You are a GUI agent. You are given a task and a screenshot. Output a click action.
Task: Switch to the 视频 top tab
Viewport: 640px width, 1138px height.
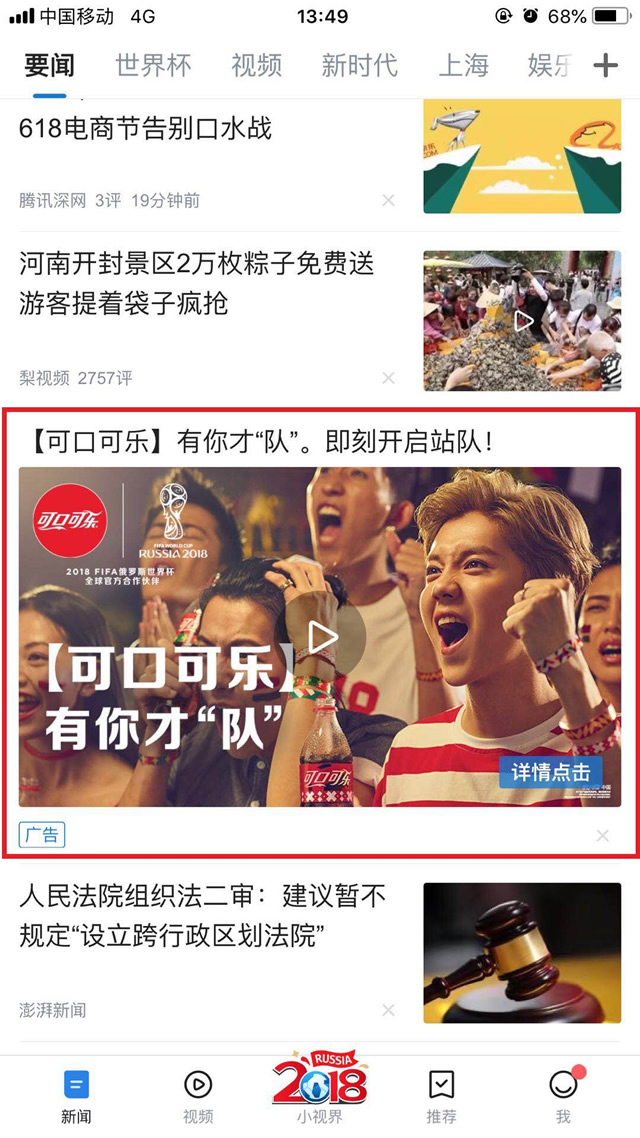pos(256,66)
